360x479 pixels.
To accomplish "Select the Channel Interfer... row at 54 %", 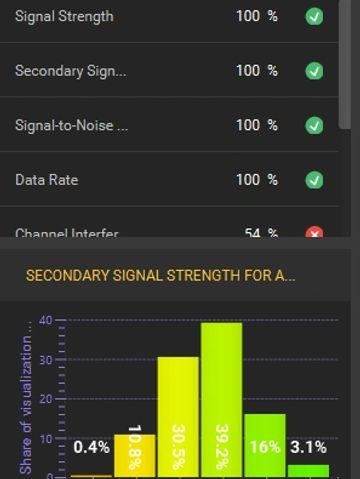I will 169,222.
